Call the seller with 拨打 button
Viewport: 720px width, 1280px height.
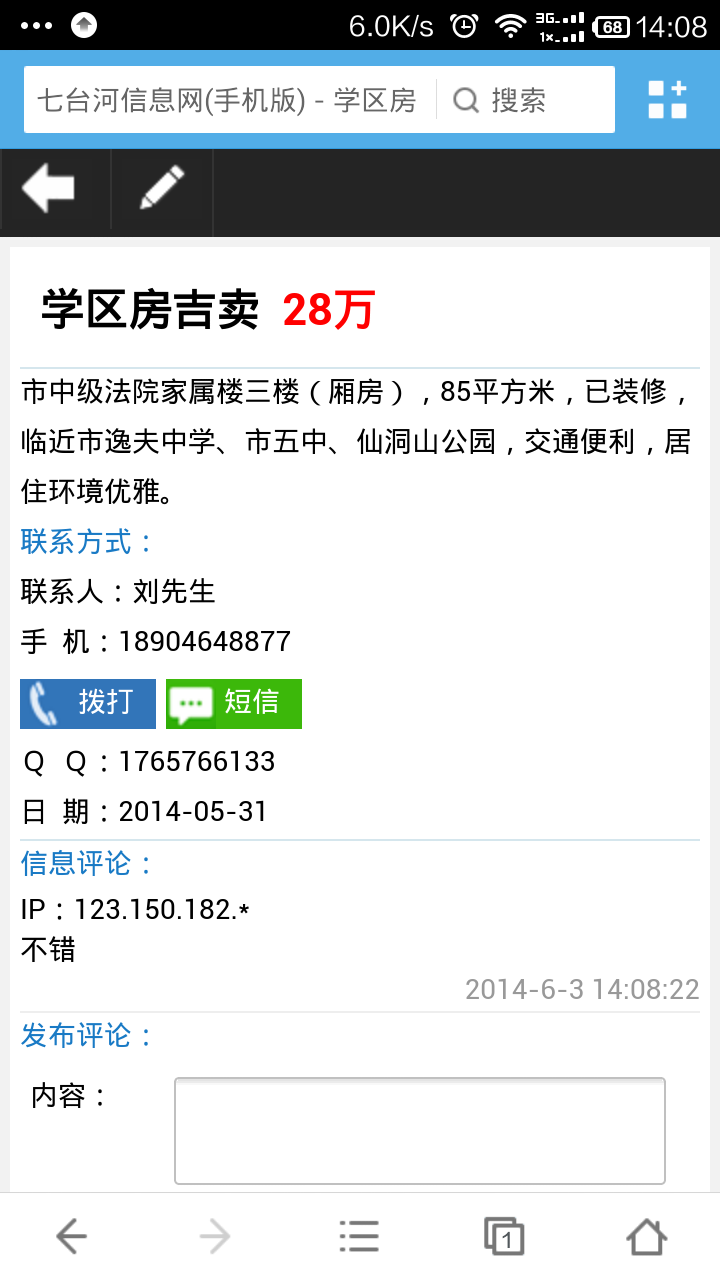pyautogui.click(x=88, y=703)
